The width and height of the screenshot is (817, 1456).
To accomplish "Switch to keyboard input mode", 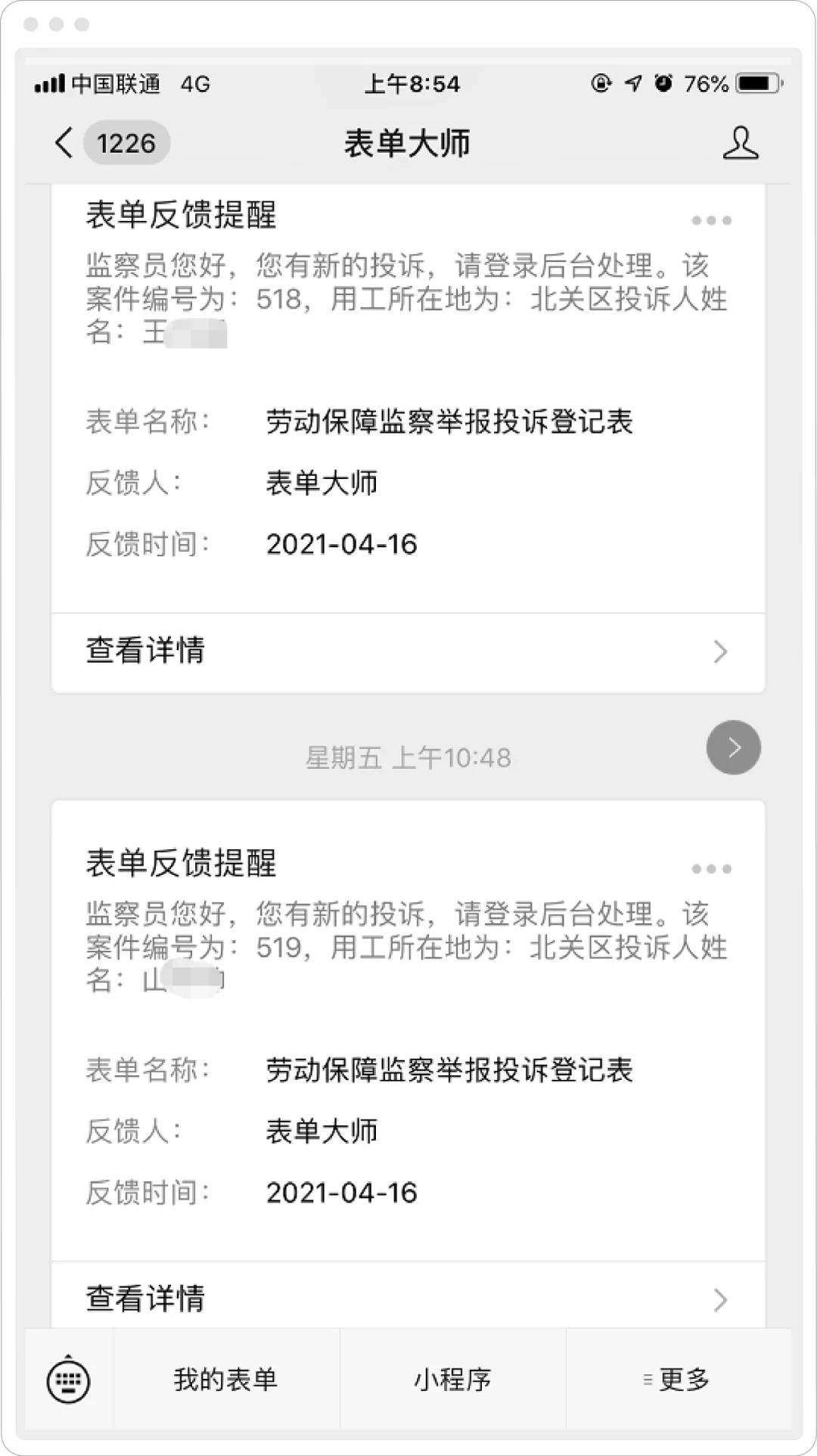I will pos(69,1380).
